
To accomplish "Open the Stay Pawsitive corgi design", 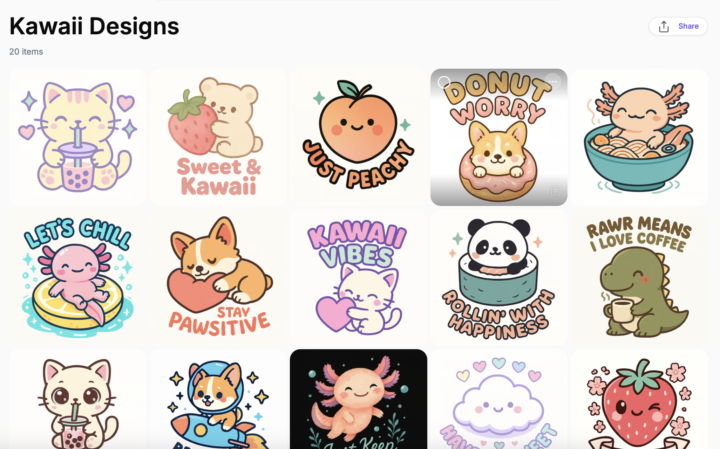I will 218,277.
